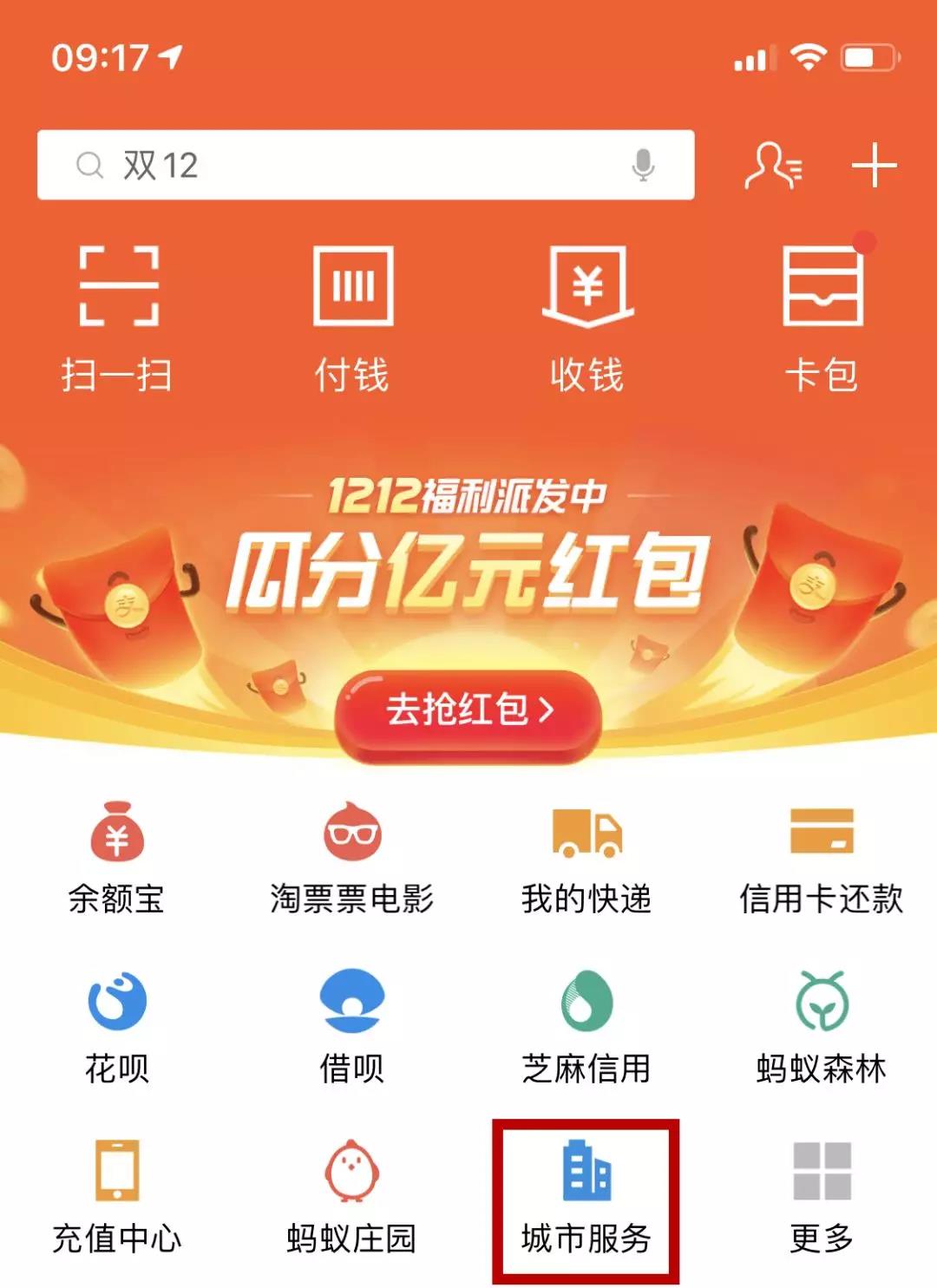
Task: Open 余额宝
Action: pos(117,859)
